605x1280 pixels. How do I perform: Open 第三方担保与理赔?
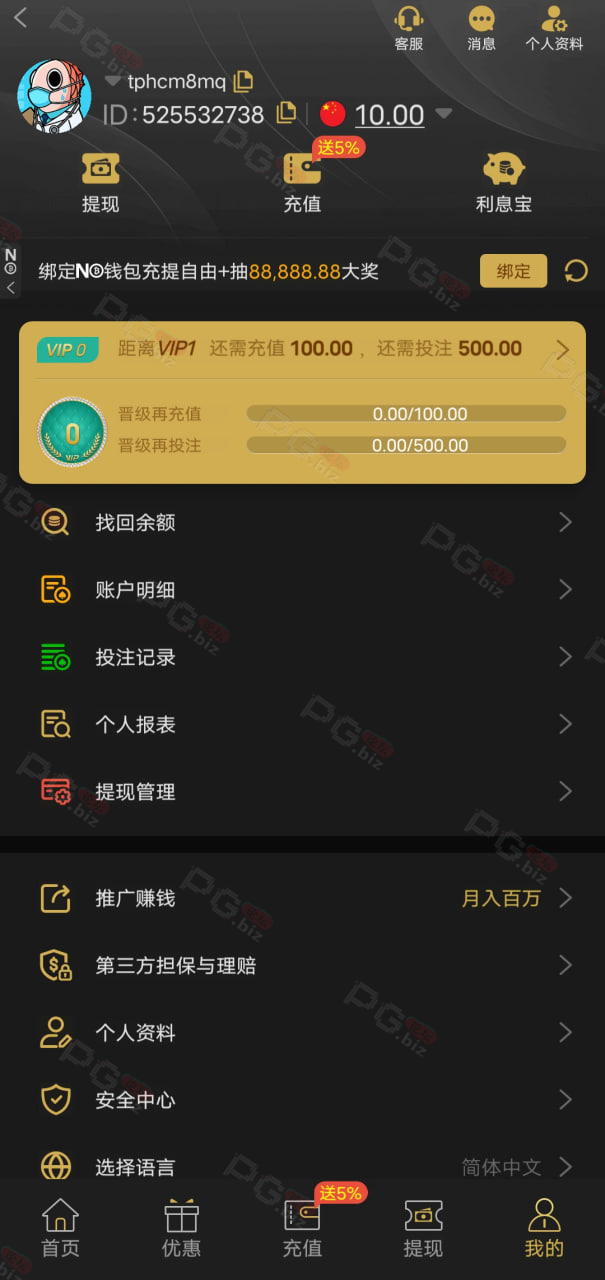click(x=302, y=965)
